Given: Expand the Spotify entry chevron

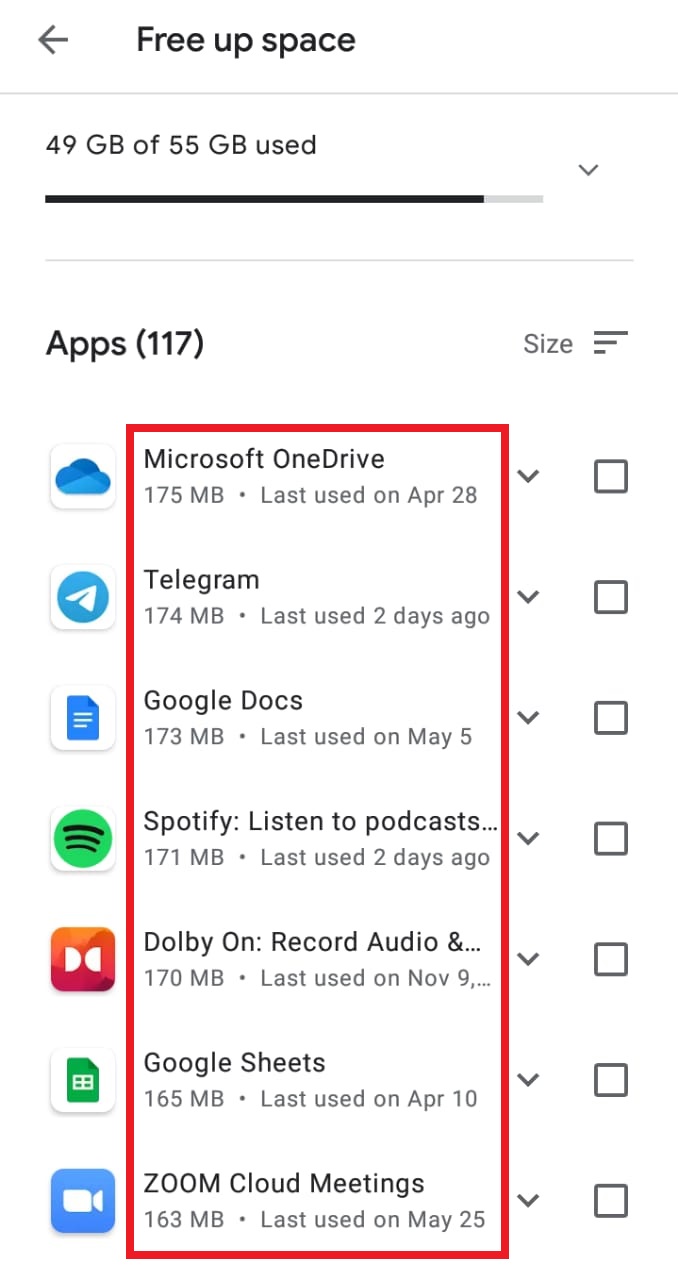Looking at the screenshot, I should coord(529,838).
